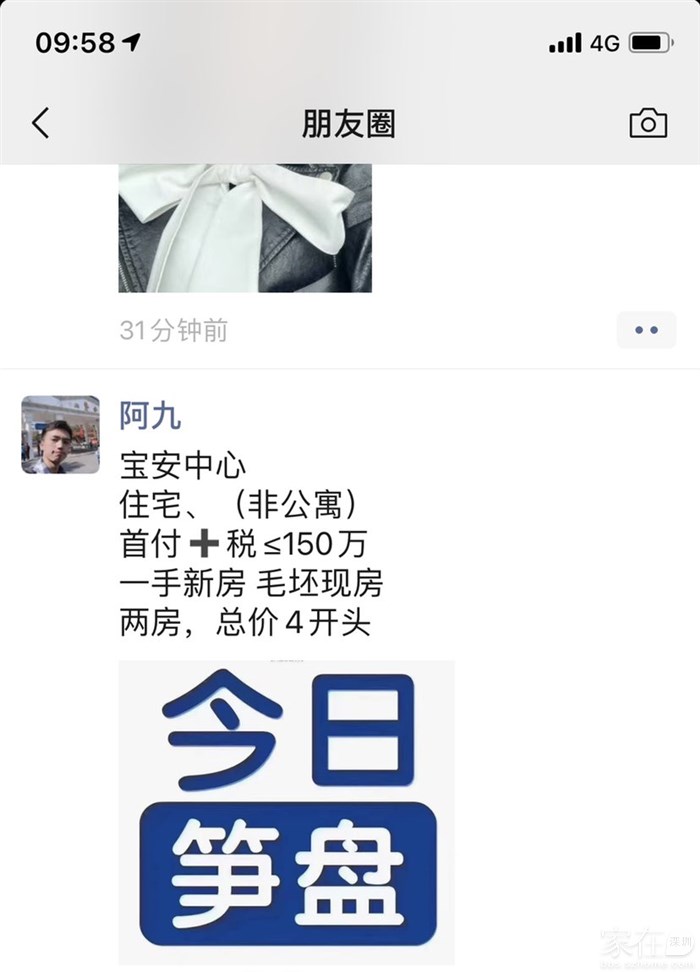The width and height of the screenshot is (700, 972).
Task: Open like/comment menu on the 31分钟前 post
Action: click(646, 330)
